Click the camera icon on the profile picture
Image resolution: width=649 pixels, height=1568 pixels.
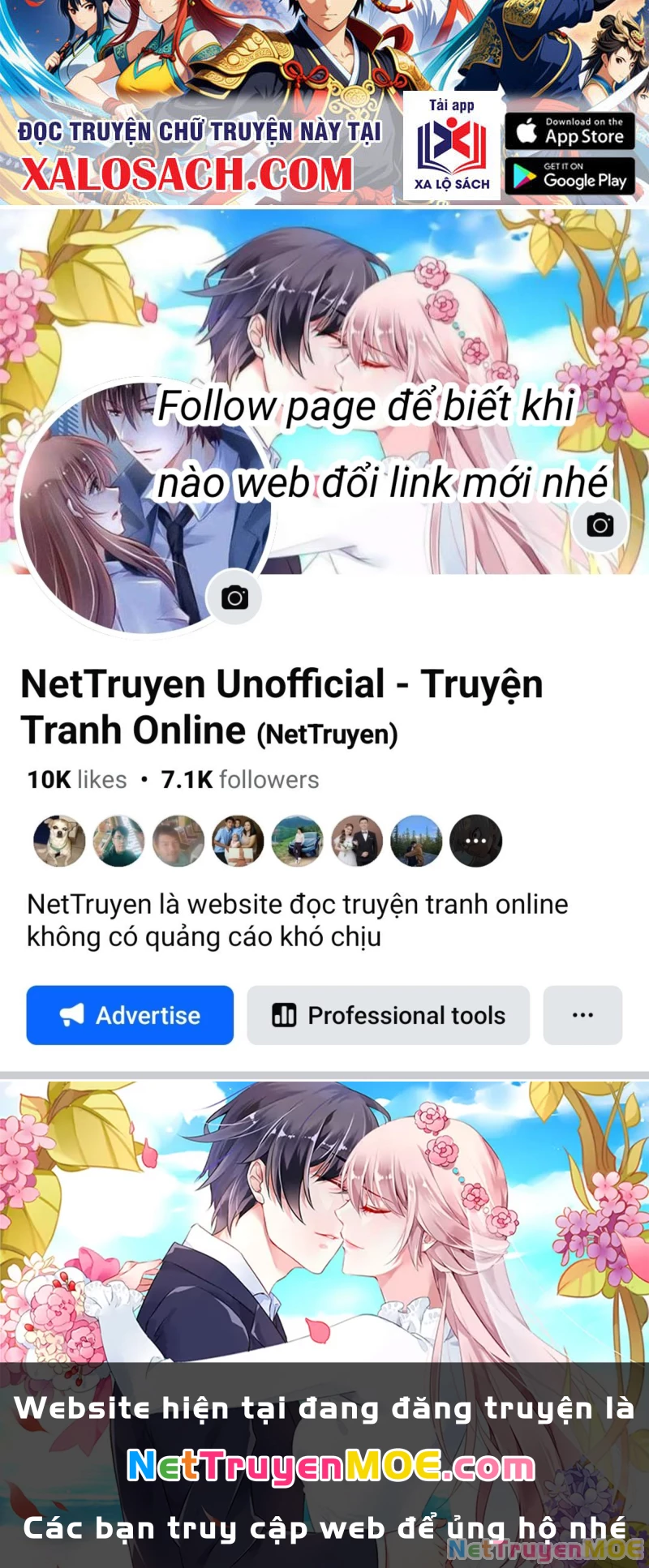point(234,598)
